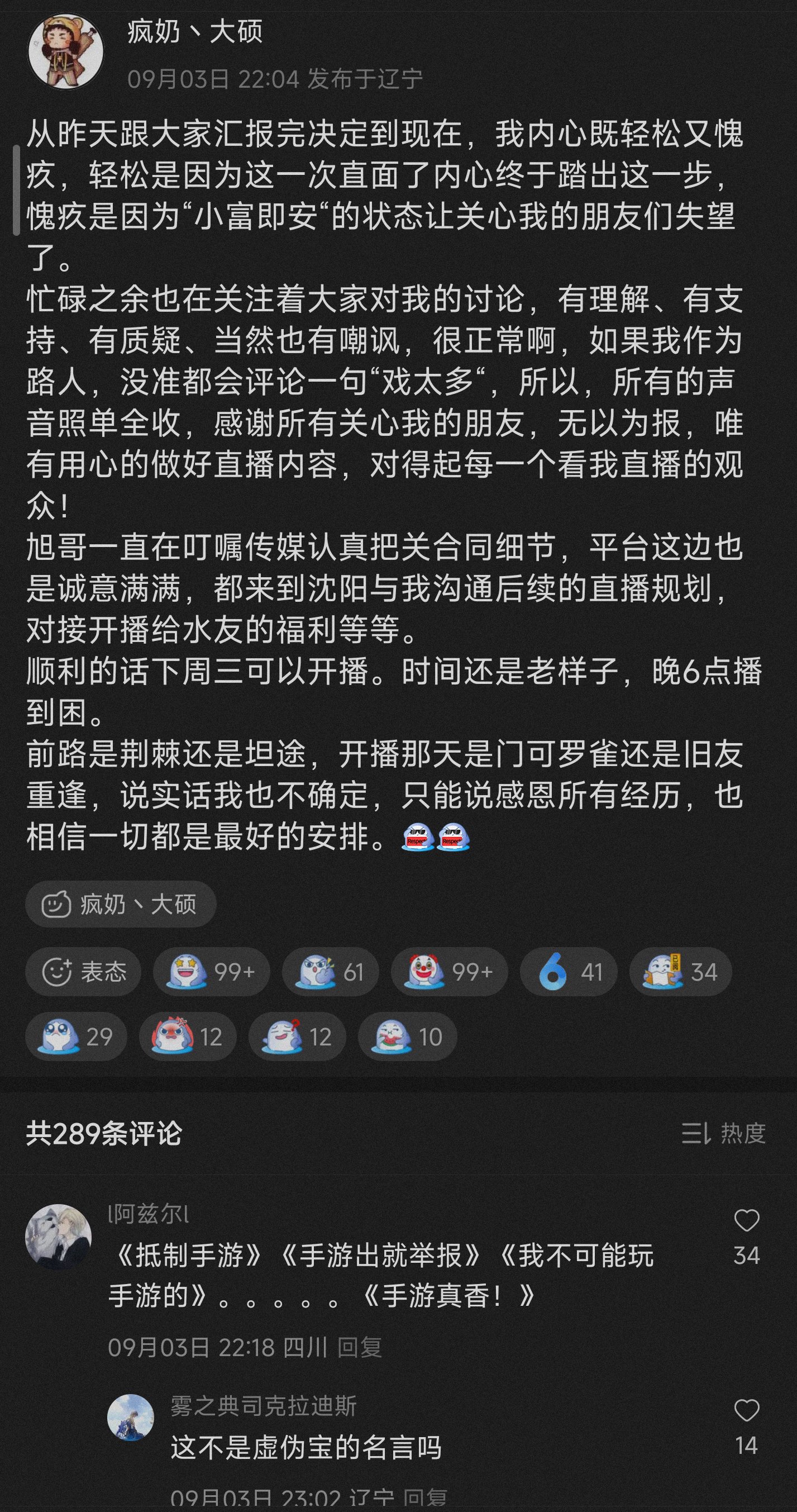The image size is (797, 1512).
Task: Select the 已阅 reaction with count 34
Action: click(681, 972)
